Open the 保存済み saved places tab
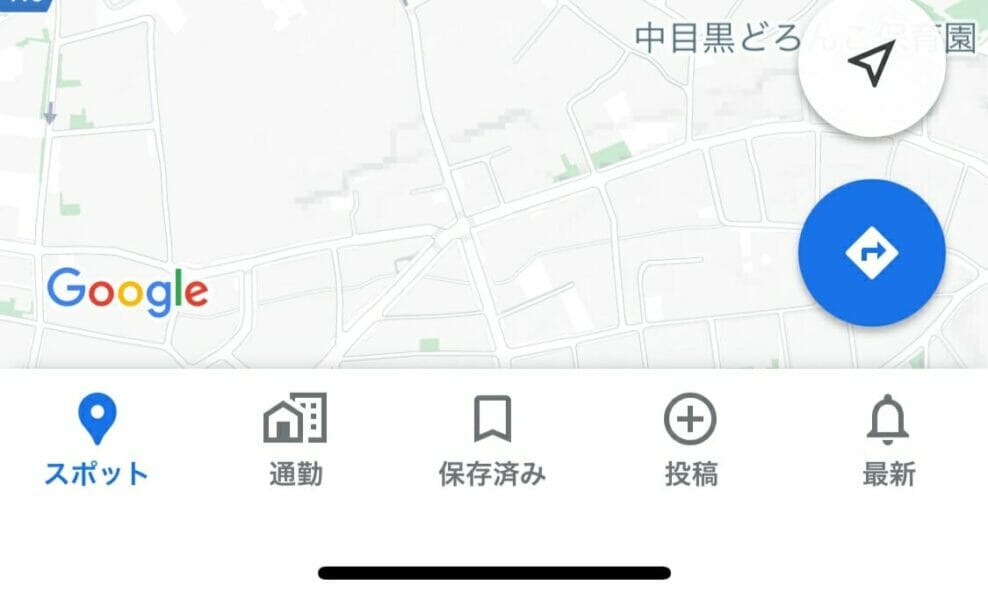This screenshot has height=600, width=988. [492, 440]
